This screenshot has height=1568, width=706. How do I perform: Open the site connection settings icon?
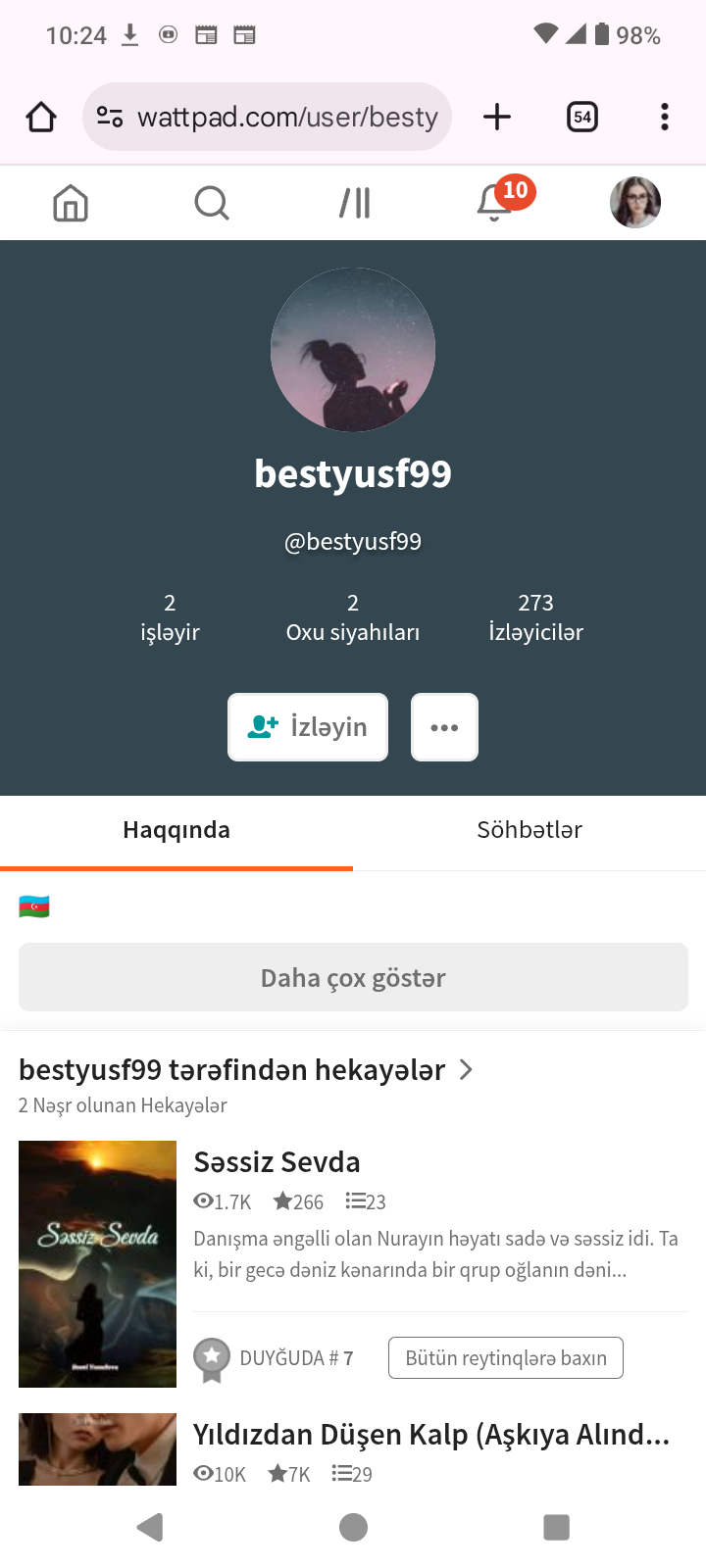[111, 116]
